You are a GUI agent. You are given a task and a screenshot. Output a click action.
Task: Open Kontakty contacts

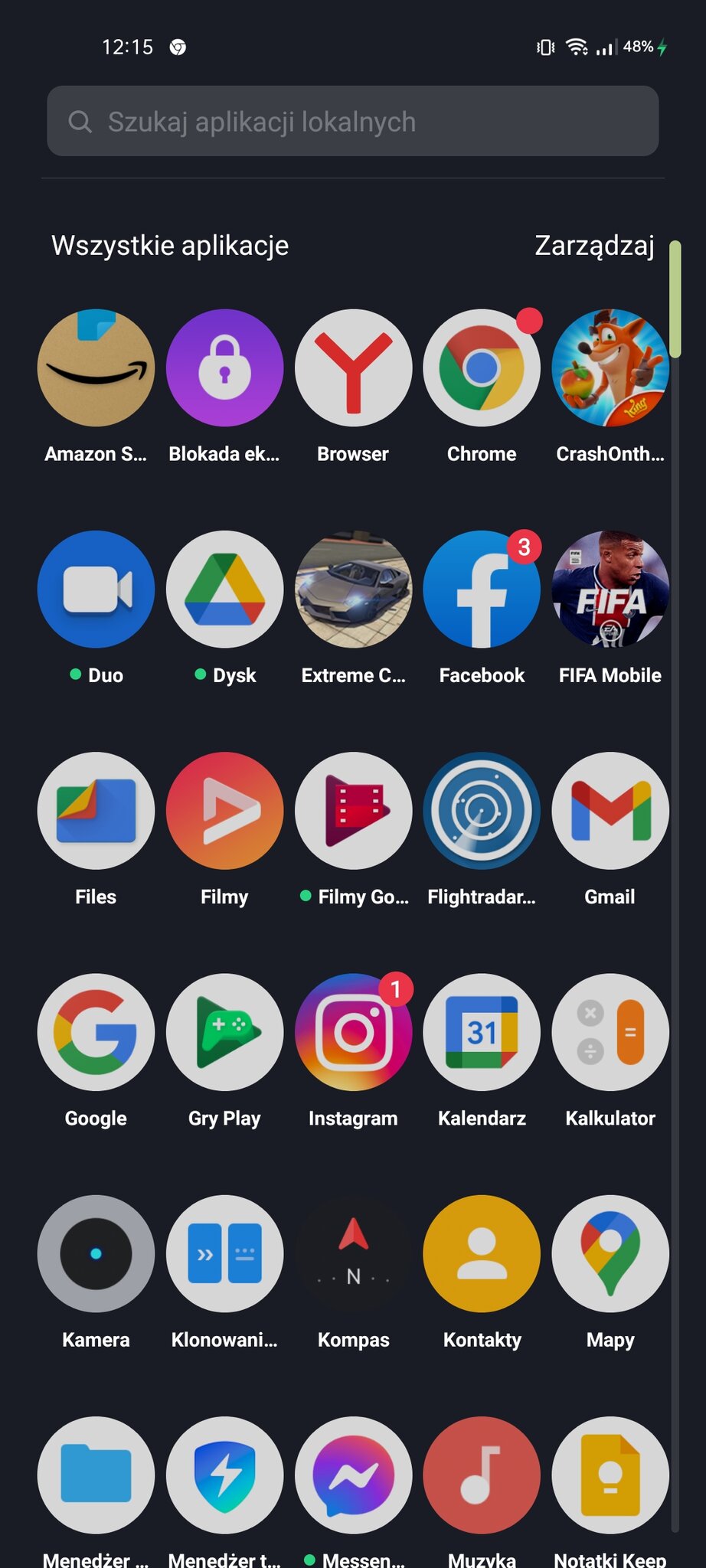482,1253
